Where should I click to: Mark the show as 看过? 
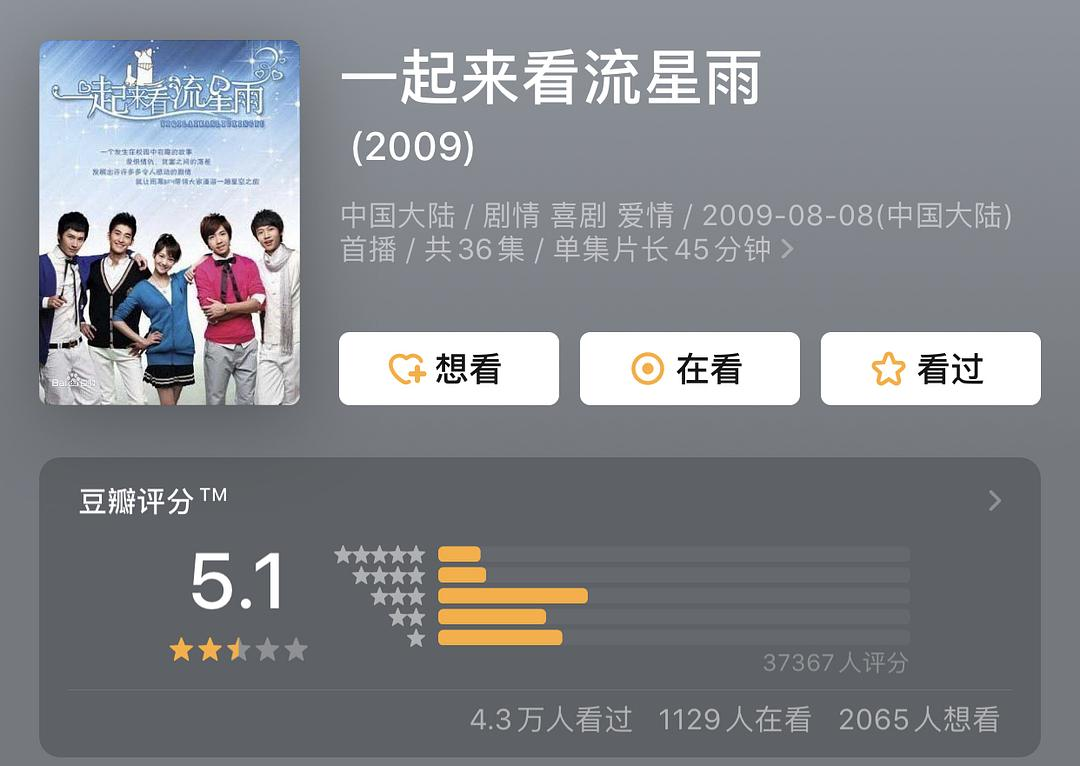point(930,369)
